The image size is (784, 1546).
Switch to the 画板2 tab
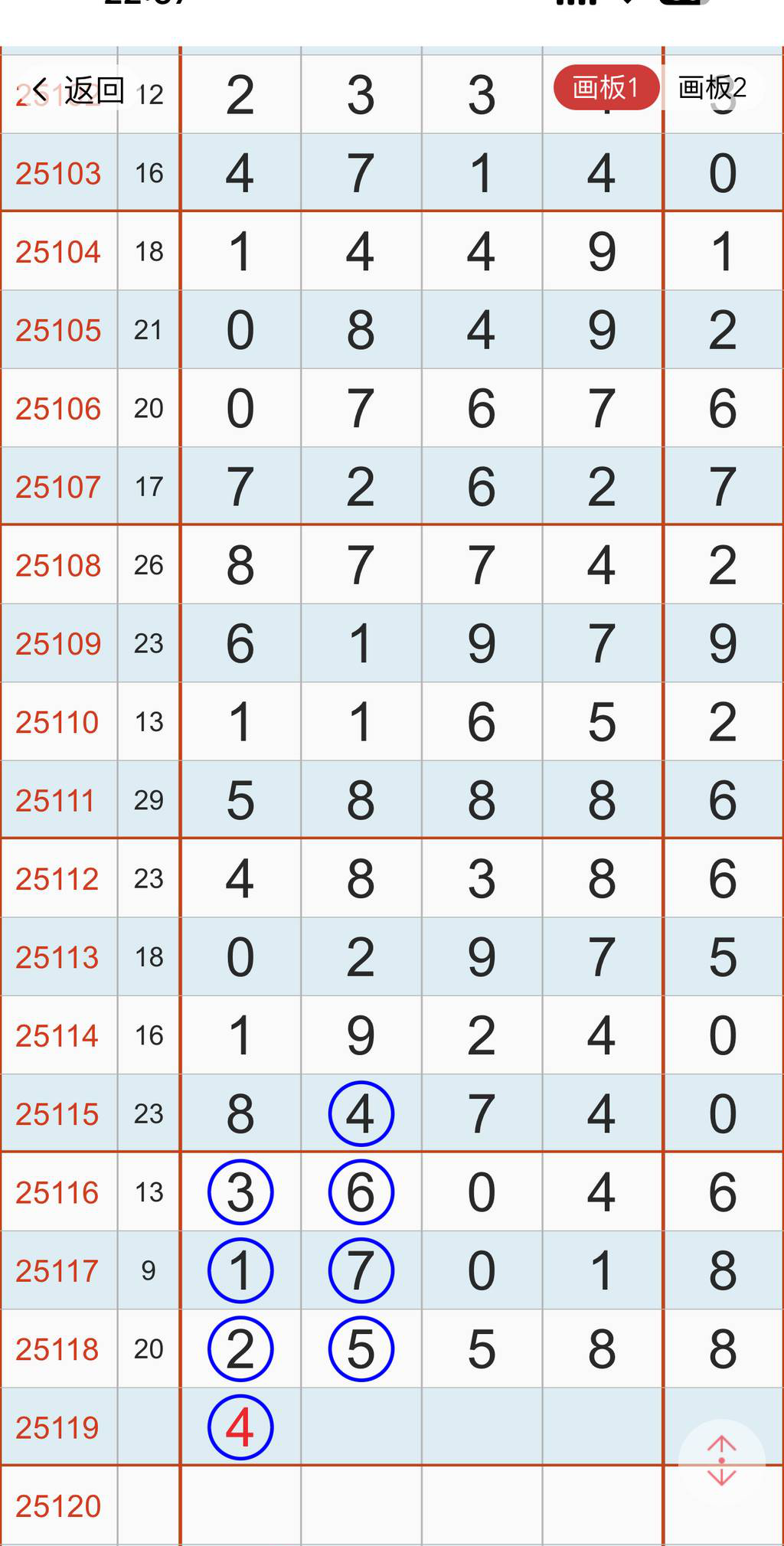click(712, 87)
